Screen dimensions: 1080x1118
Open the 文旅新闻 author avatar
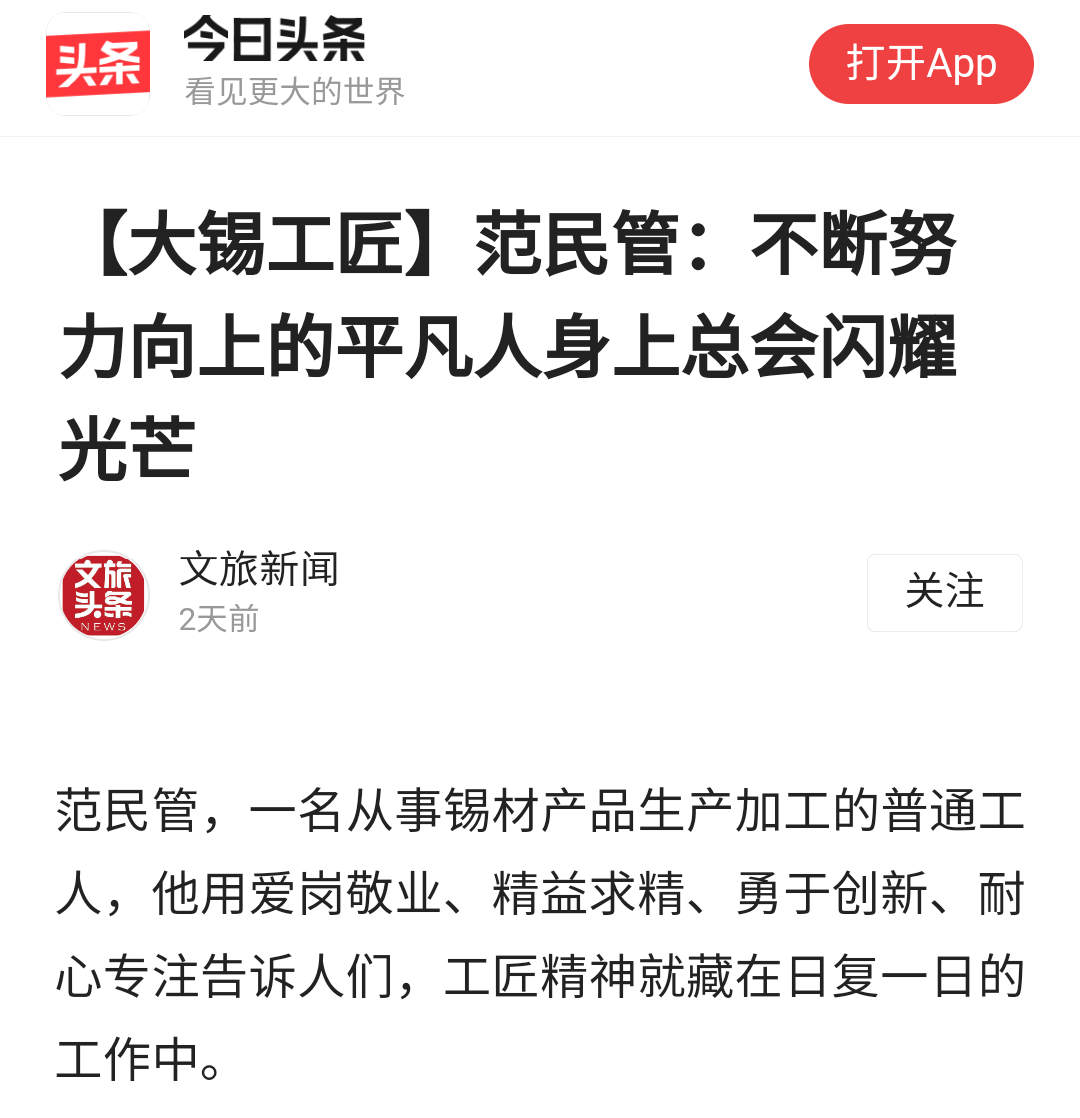[x=103, y=595]
